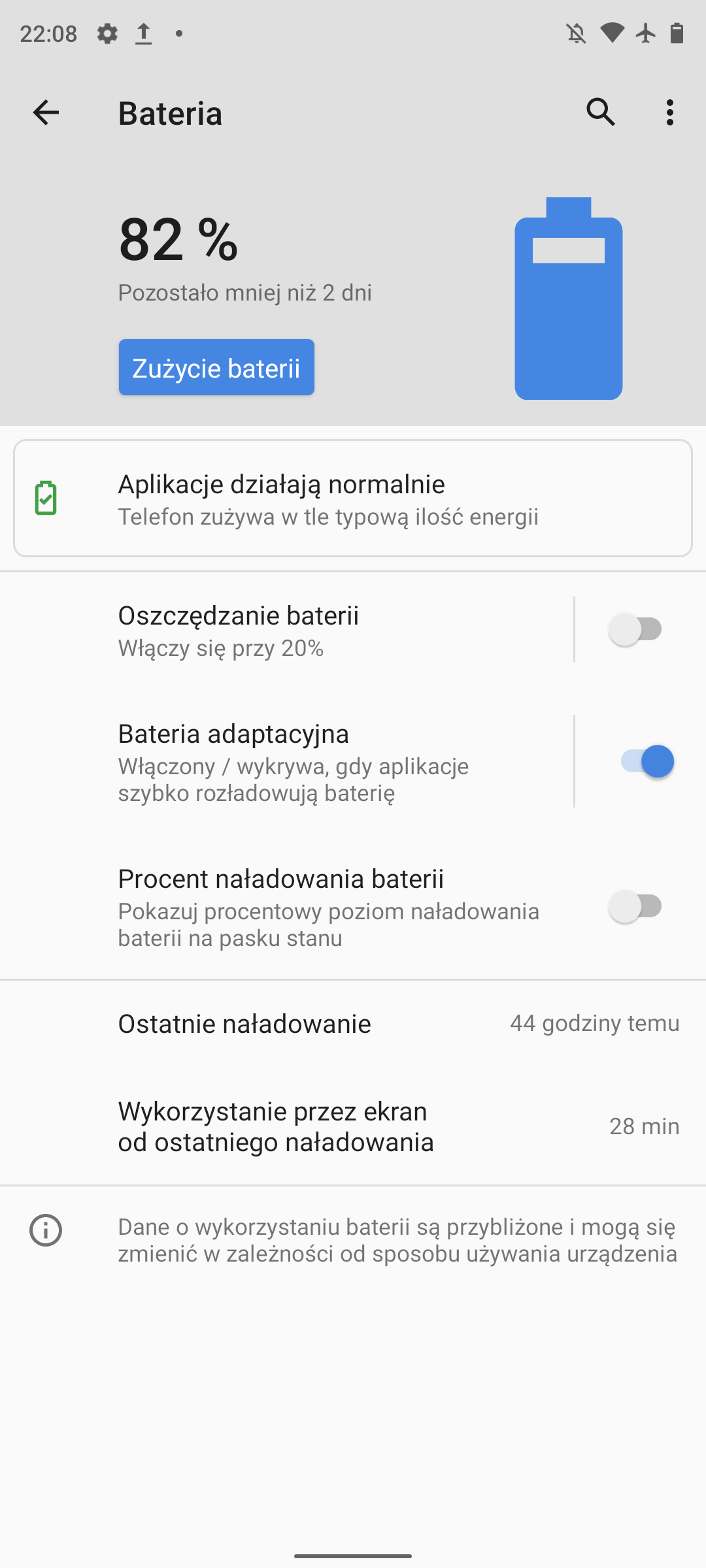Viewport: 706px width, 1568px height.
Task: Tap the Zużycie baterii button
Action: click(216, 367)
